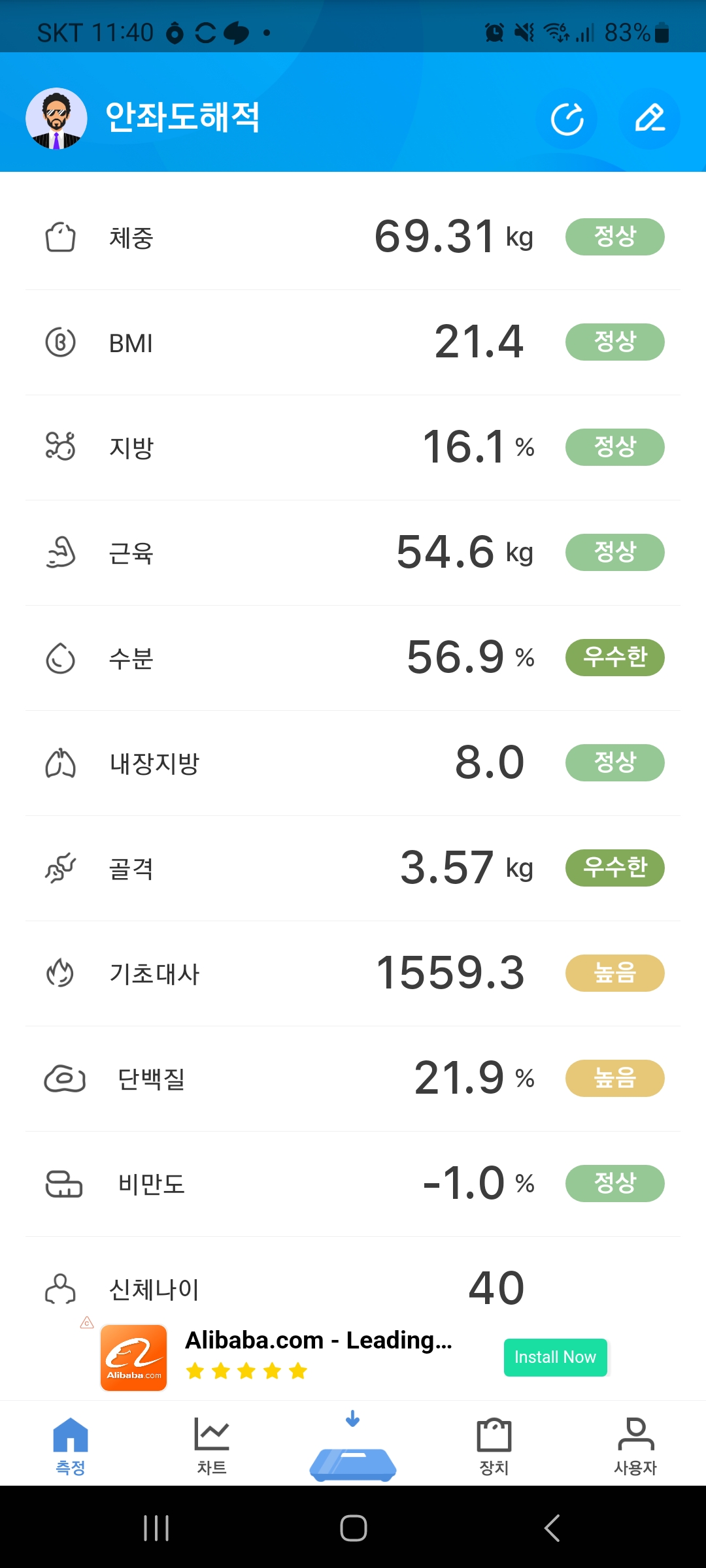
Task: Open the edit pencil icon
Action: pos(650,119)
